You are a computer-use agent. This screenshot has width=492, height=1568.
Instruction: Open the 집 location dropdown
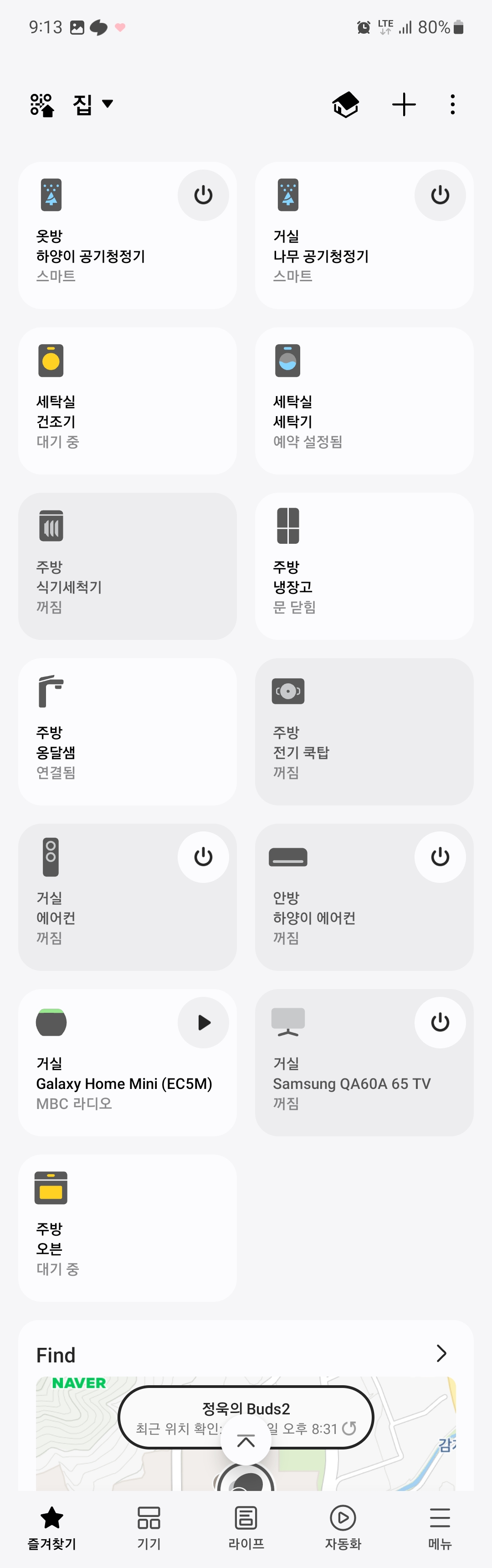click(92, 104)
